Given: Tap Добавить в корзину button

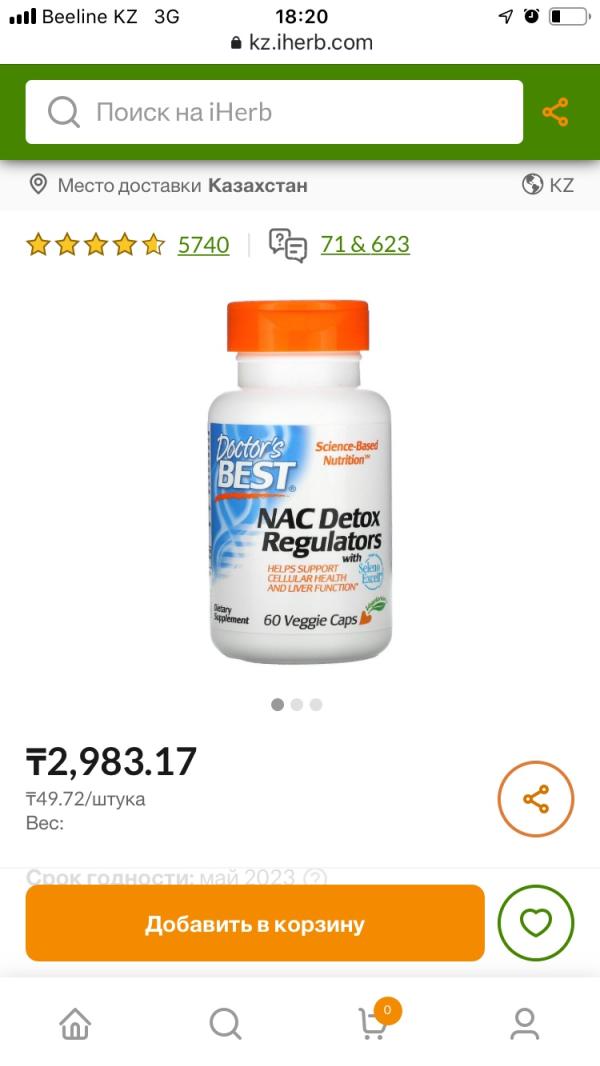Looking at the screenshot, I should tap(255, 924).
